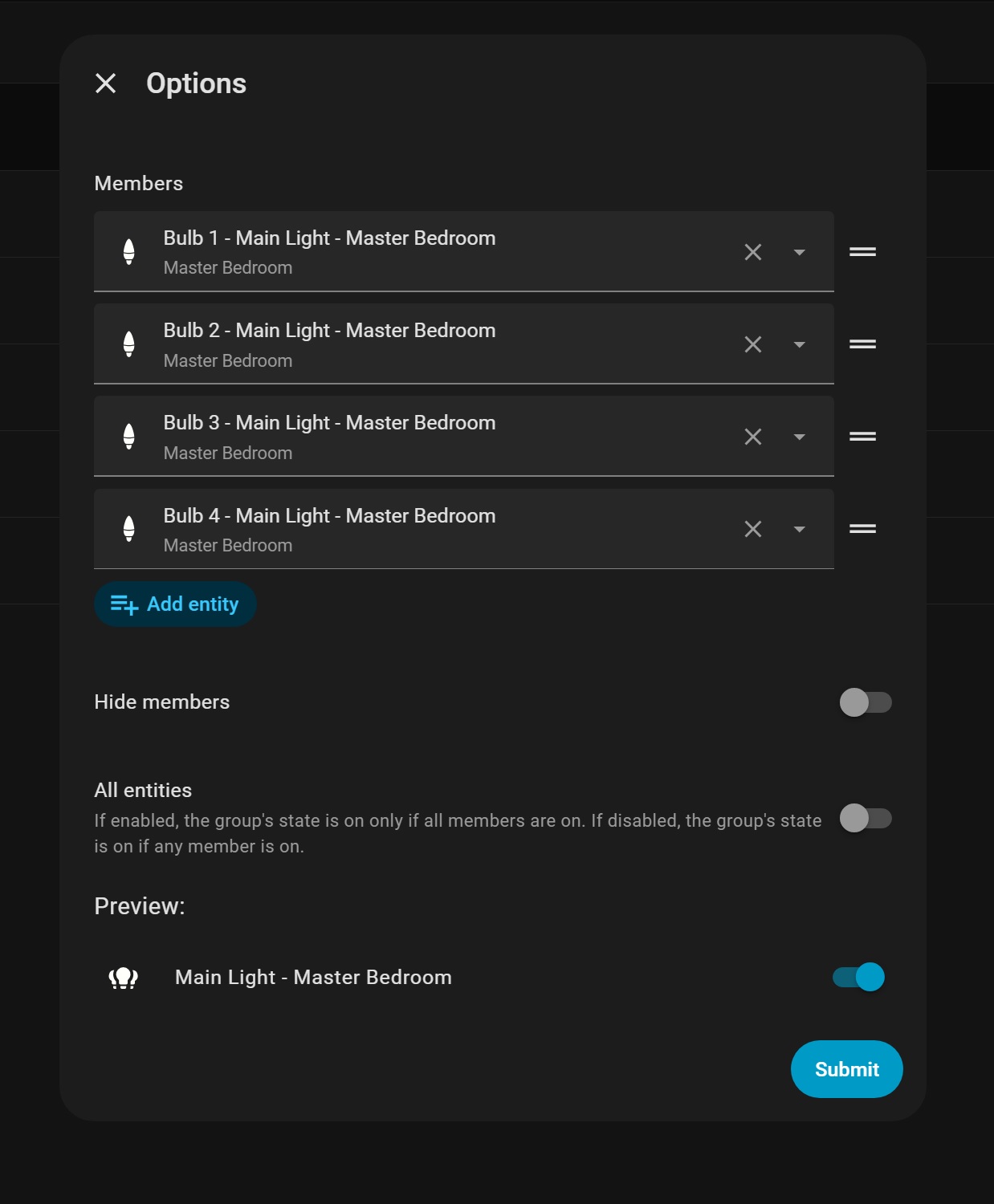The height and width of the screenshot is (1204, 994).
Task: Open the Bulb 4 dropdown arrow
Action: pos(799,529)
